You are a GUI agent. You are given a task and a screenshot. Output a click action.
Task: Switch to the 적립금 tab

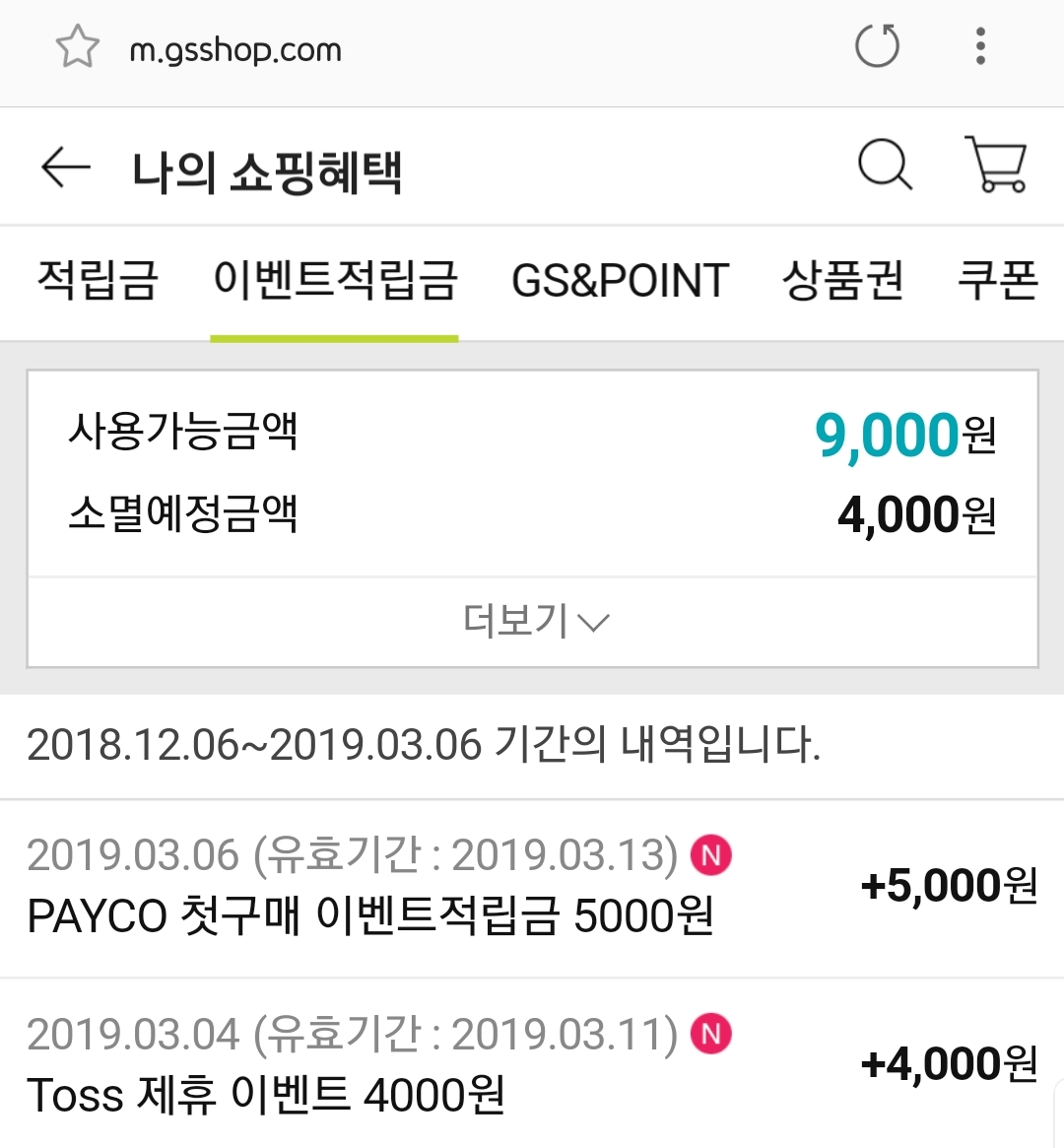[98, 280]
